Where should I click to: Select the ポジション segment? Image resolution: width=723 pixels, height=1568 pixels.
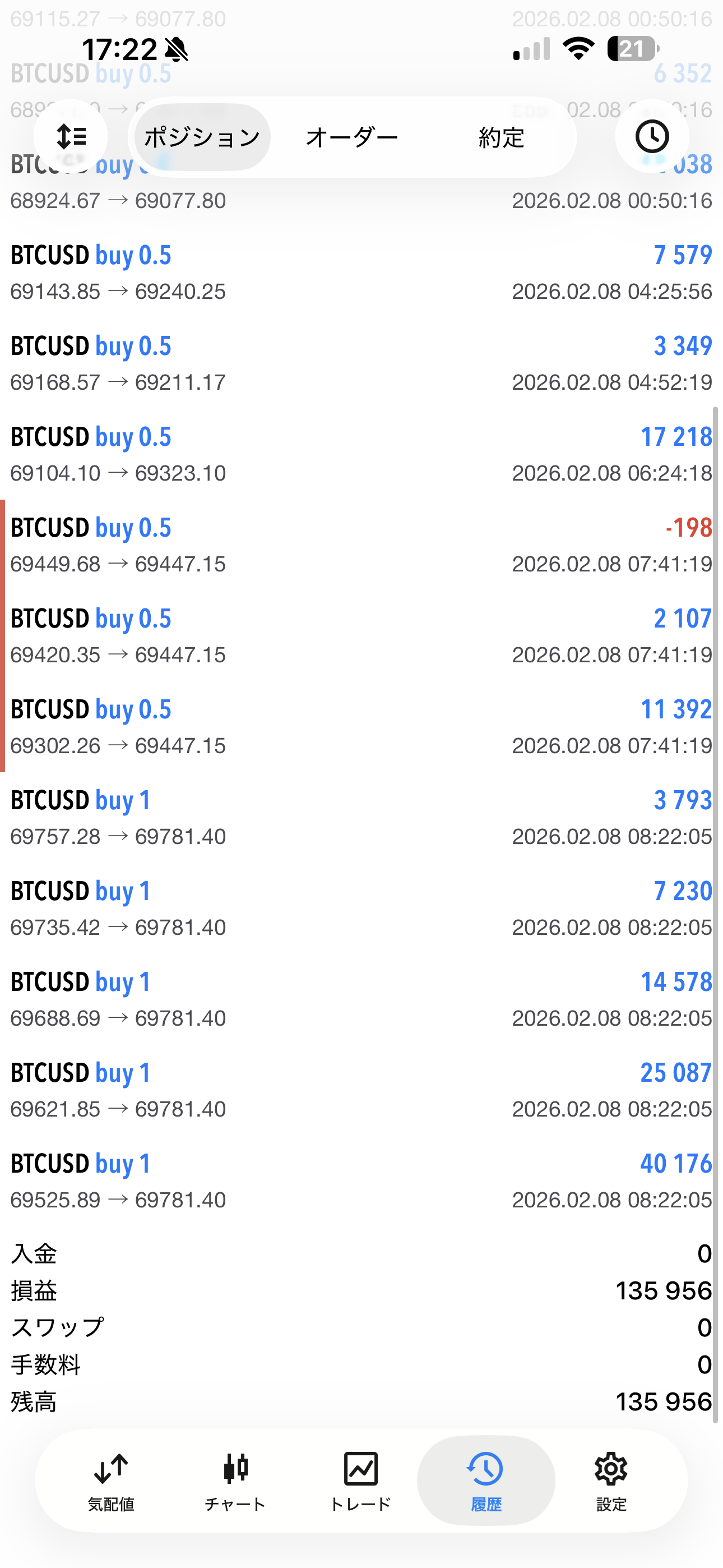pos(202,137)
